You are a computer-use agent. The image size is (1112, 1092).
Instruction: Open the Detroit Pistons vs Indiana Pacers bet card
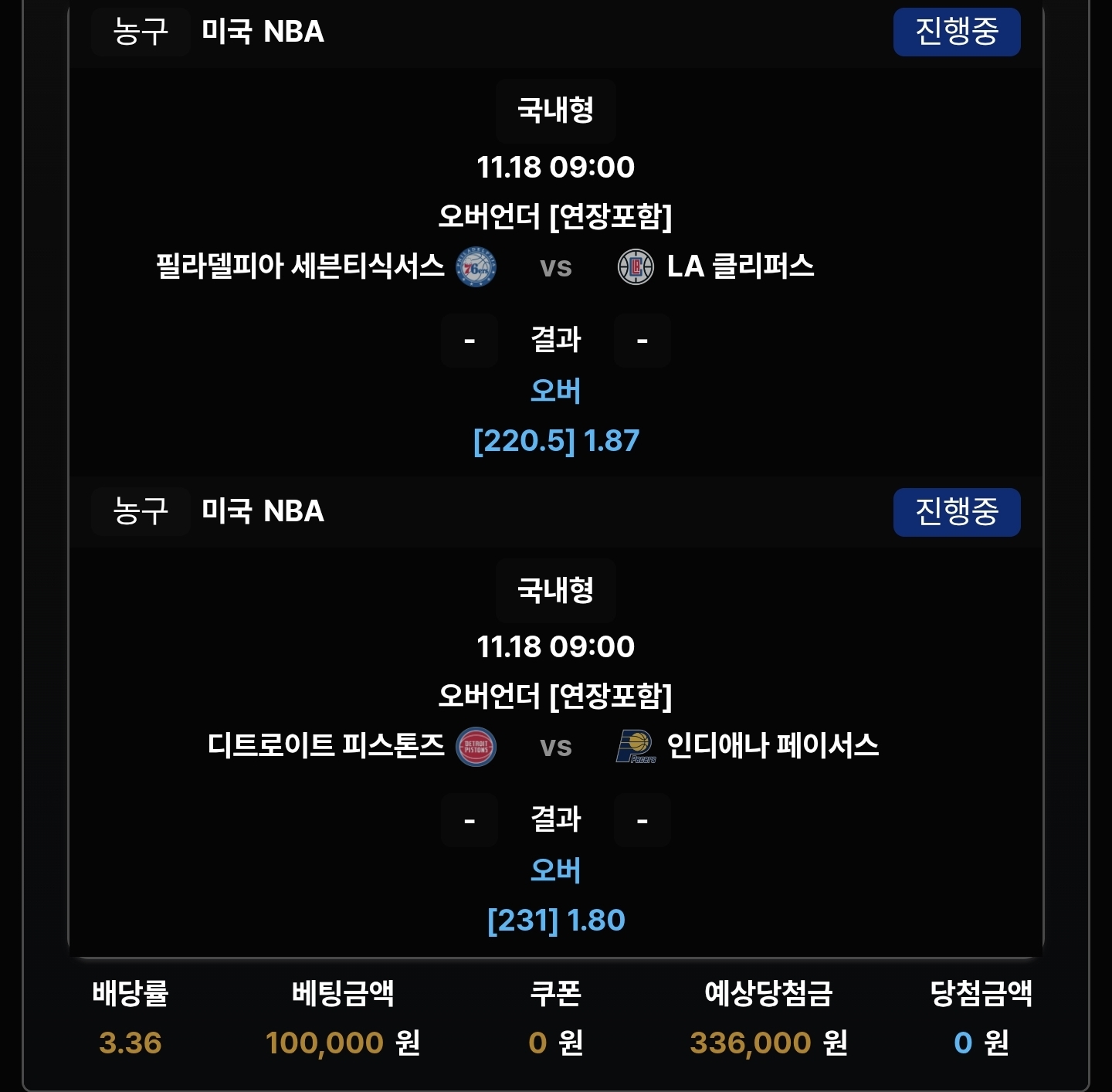(x=555, y=746)
